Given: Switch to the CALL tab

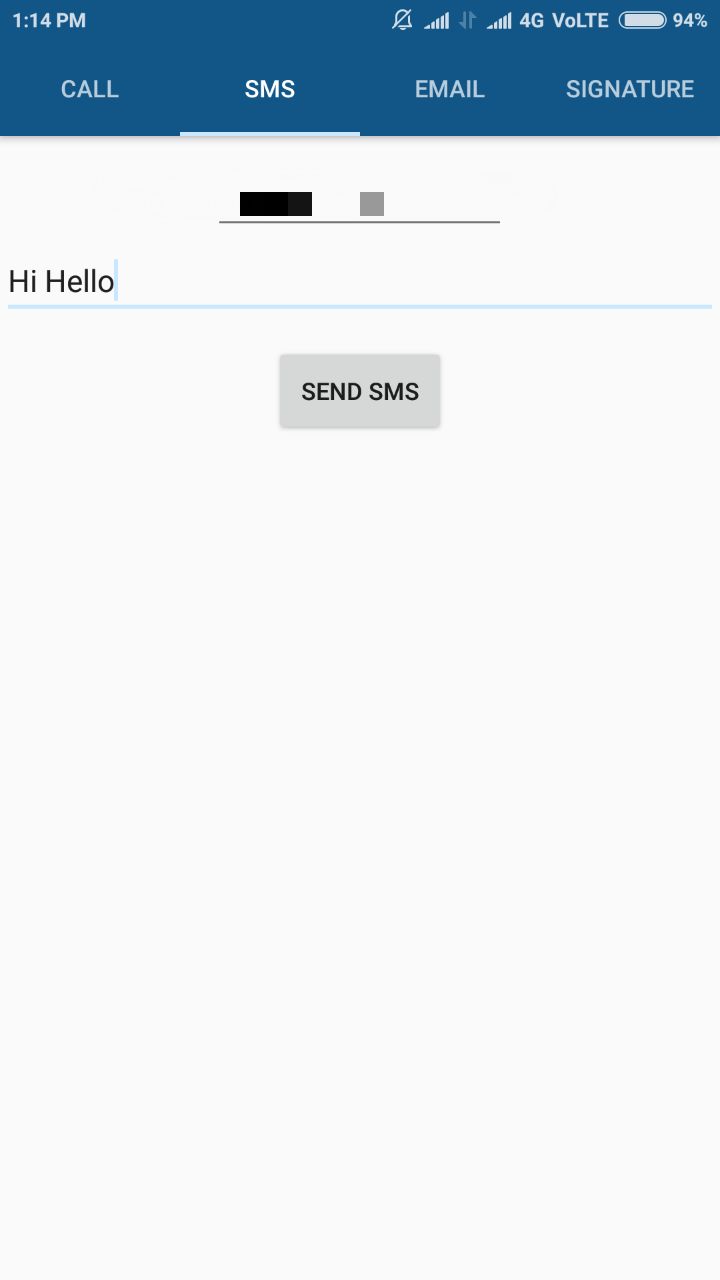Looking at the screenshot, I should coord(89,89).
